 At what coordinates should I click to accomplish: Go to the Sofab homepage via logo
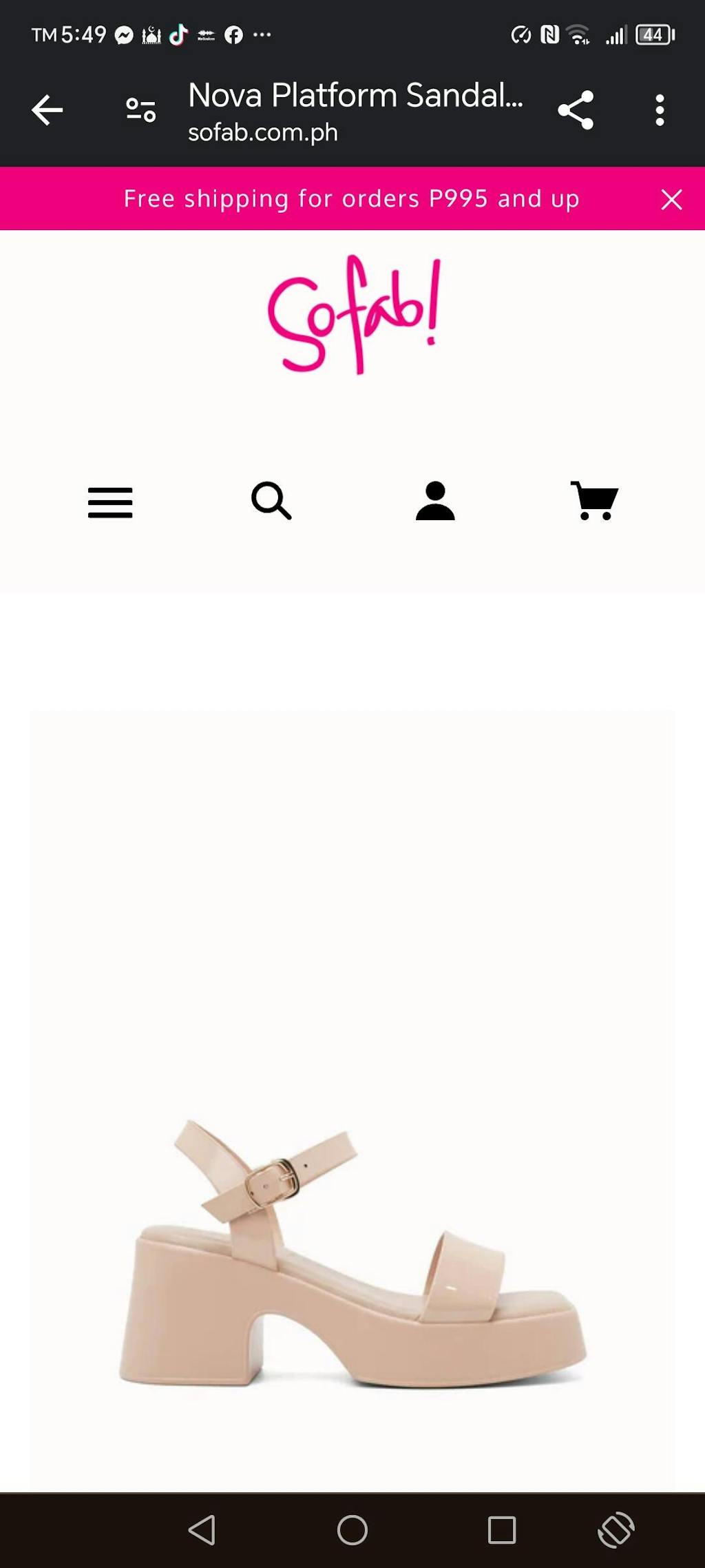(353, 315)
